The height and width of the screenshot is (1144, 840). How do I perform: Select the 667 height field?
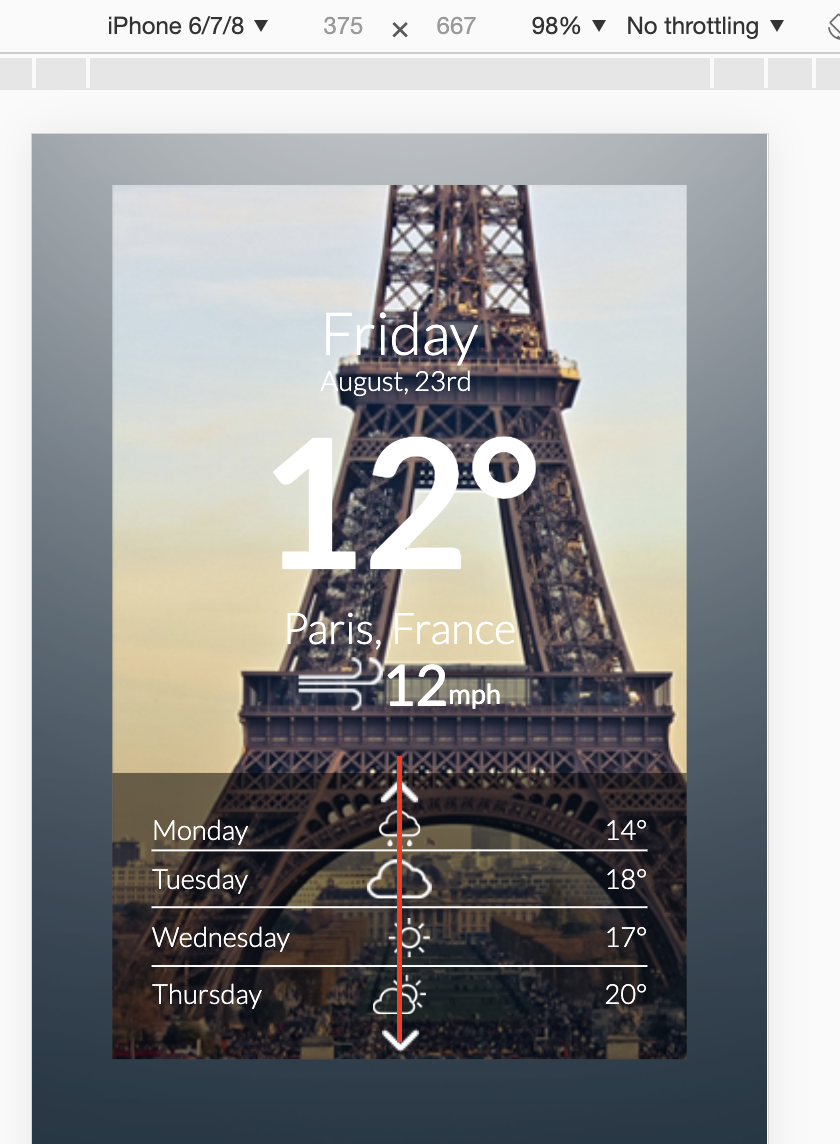pyautogui.click(x=455, y=26)
